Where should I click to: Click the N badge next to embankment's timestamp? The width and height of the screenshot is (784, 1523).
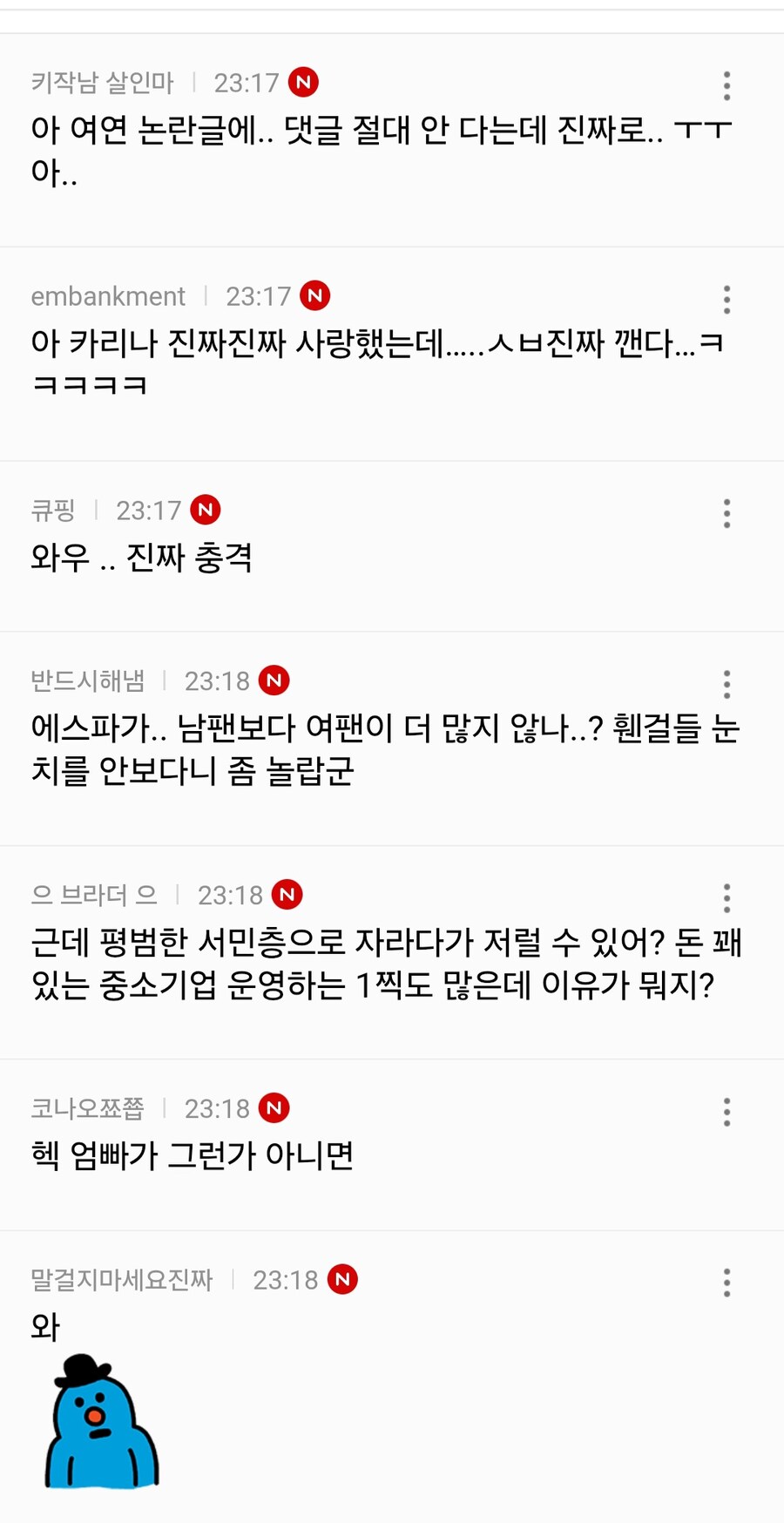[315, 296]
